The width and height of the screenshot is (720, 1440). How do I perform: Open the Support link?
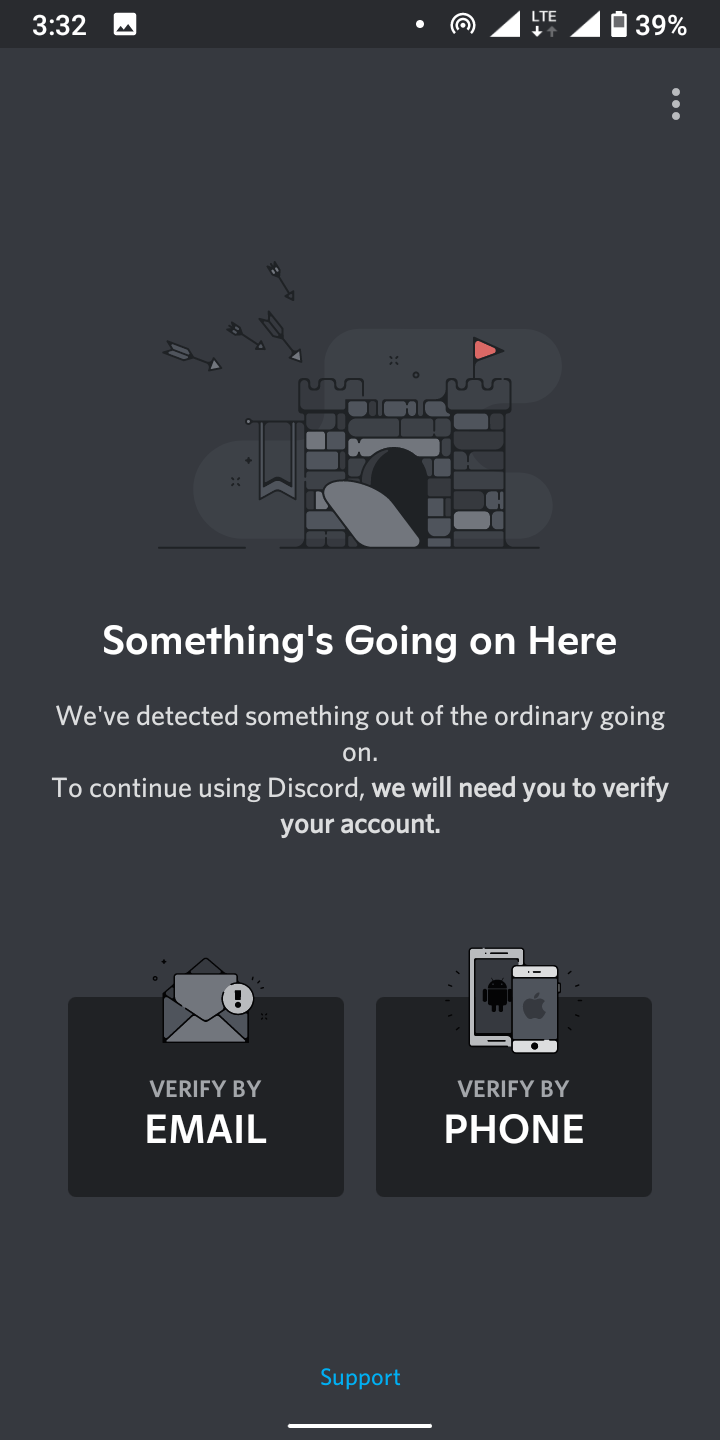pyautogui.click(x=360, y=1377)
